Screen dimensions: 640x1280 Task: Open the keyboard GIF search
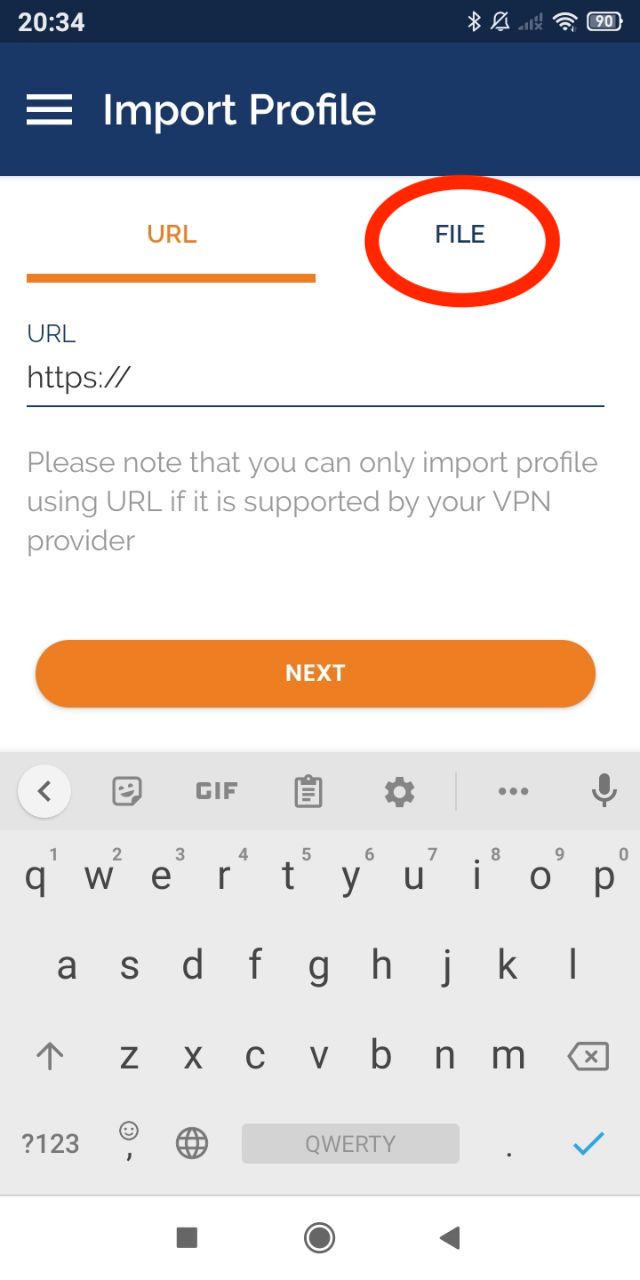pyautogui.click(x=216, y=792)
